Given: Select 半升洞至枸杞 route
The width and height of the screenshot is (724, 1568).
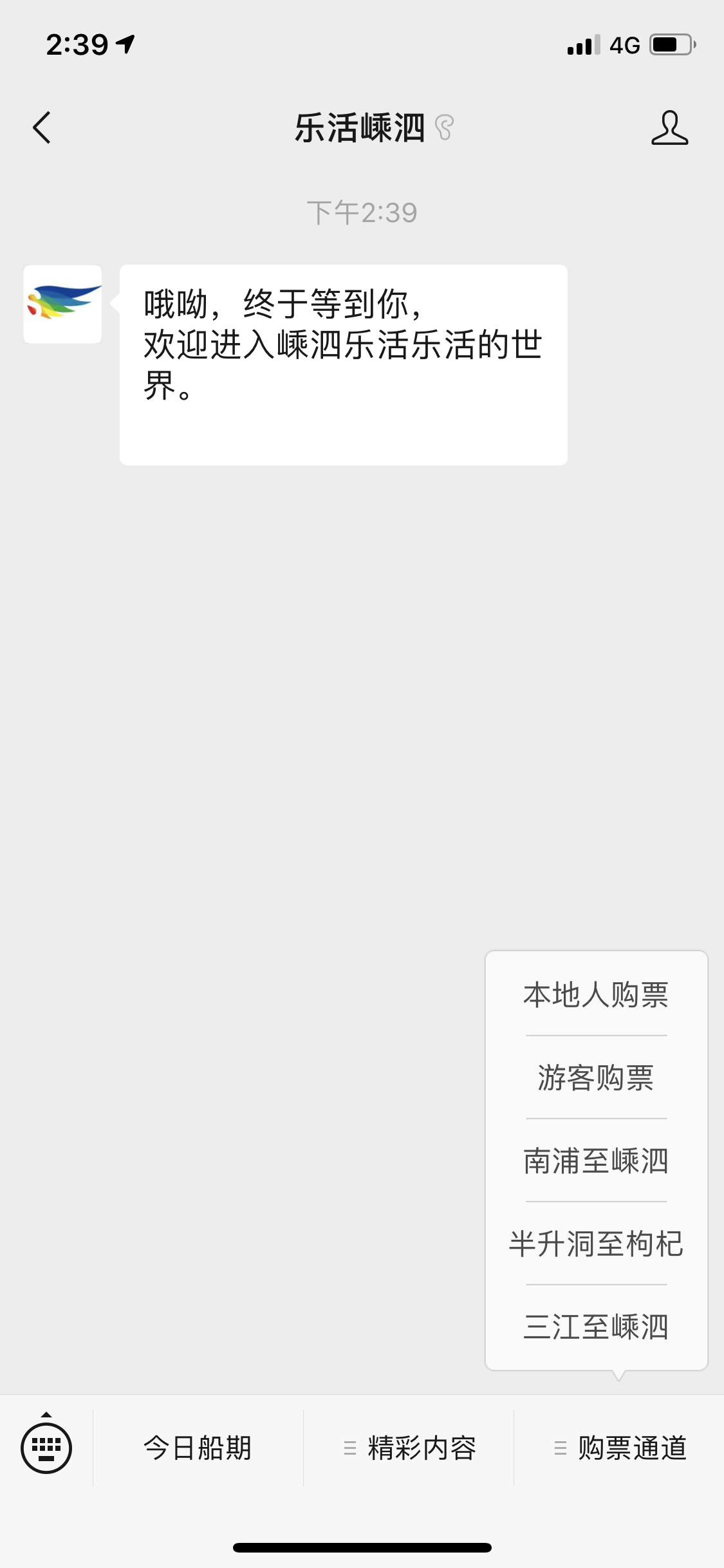Looking at the screenshot, I should 596,1244.
